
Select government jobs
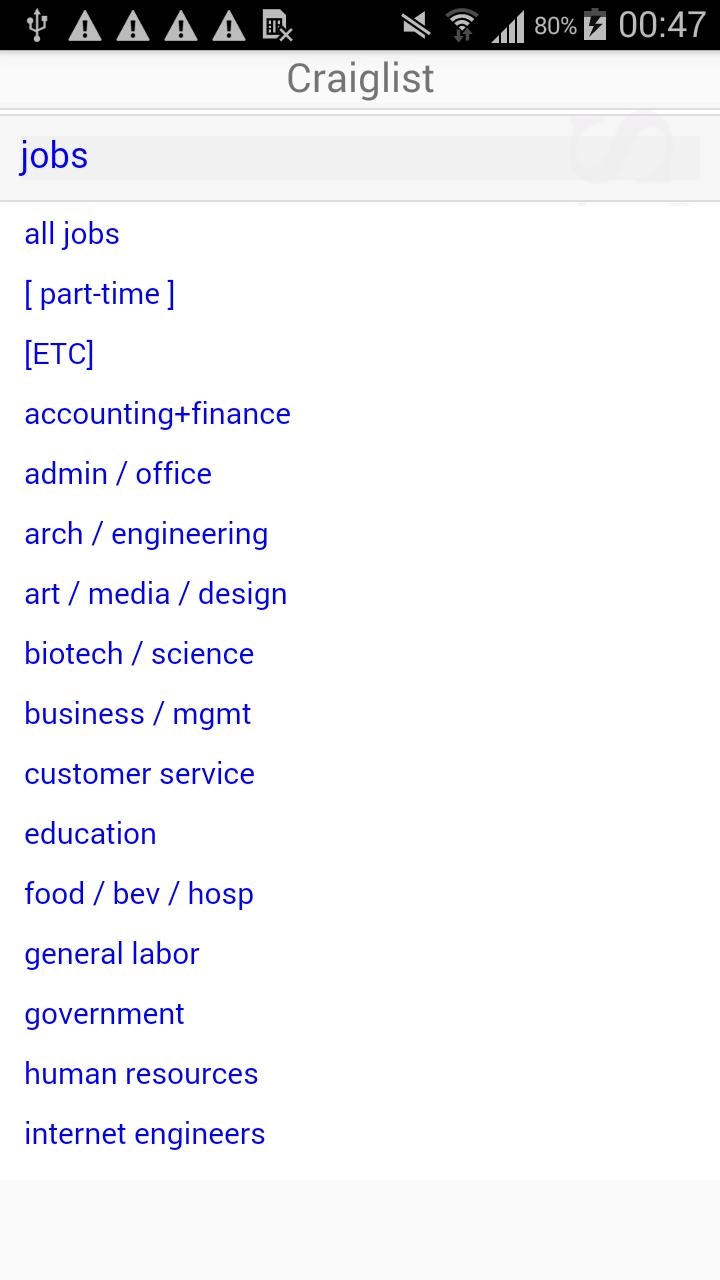pyautogui.click(x=104, y=1014)
